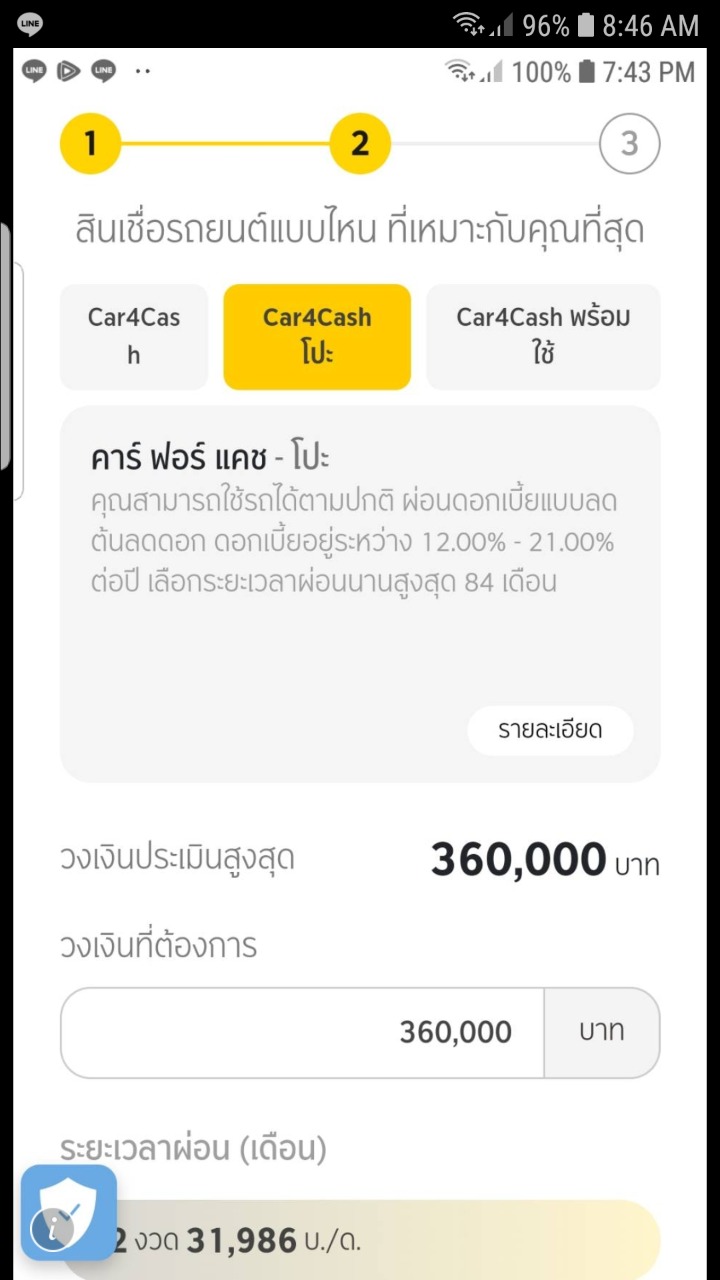Choose the Car4Cash พร้อมใช้ tab
Image resolution: width=720 pixels, height=1280 pixels.
coord(543,336)
